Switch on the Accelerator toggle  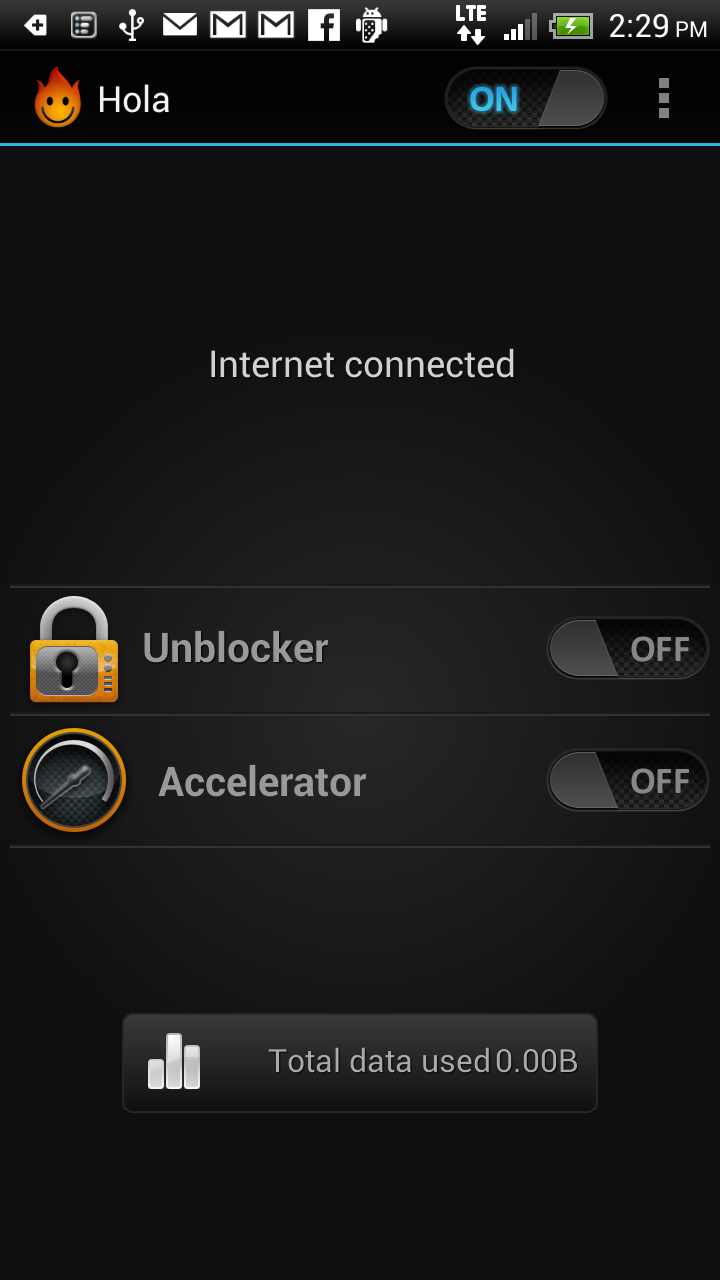click(x=628, y=780)
